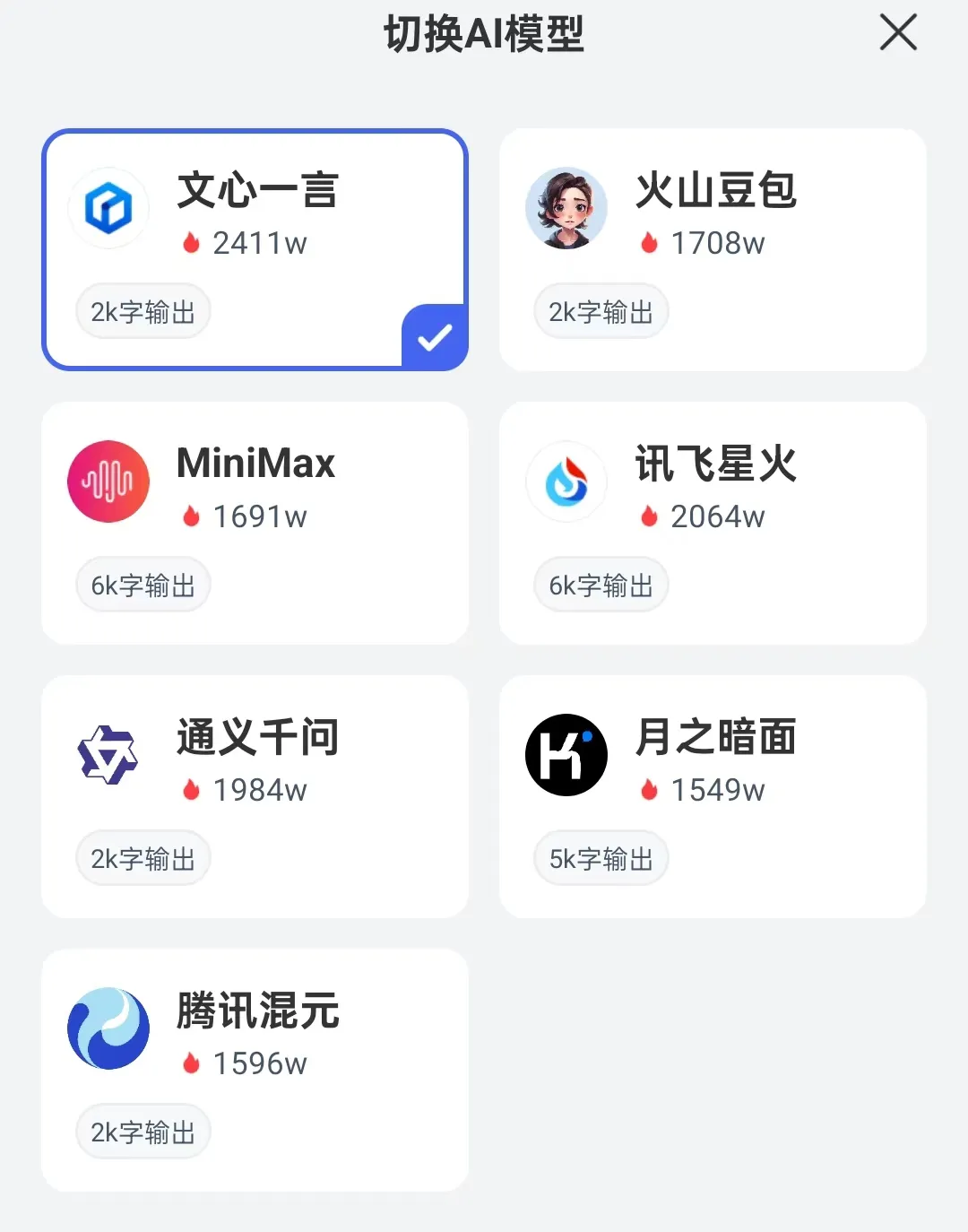Select the 腾讯混元 swirl logo
The width and height of the screenshot is (968, 1232).
click(108, 1028)
